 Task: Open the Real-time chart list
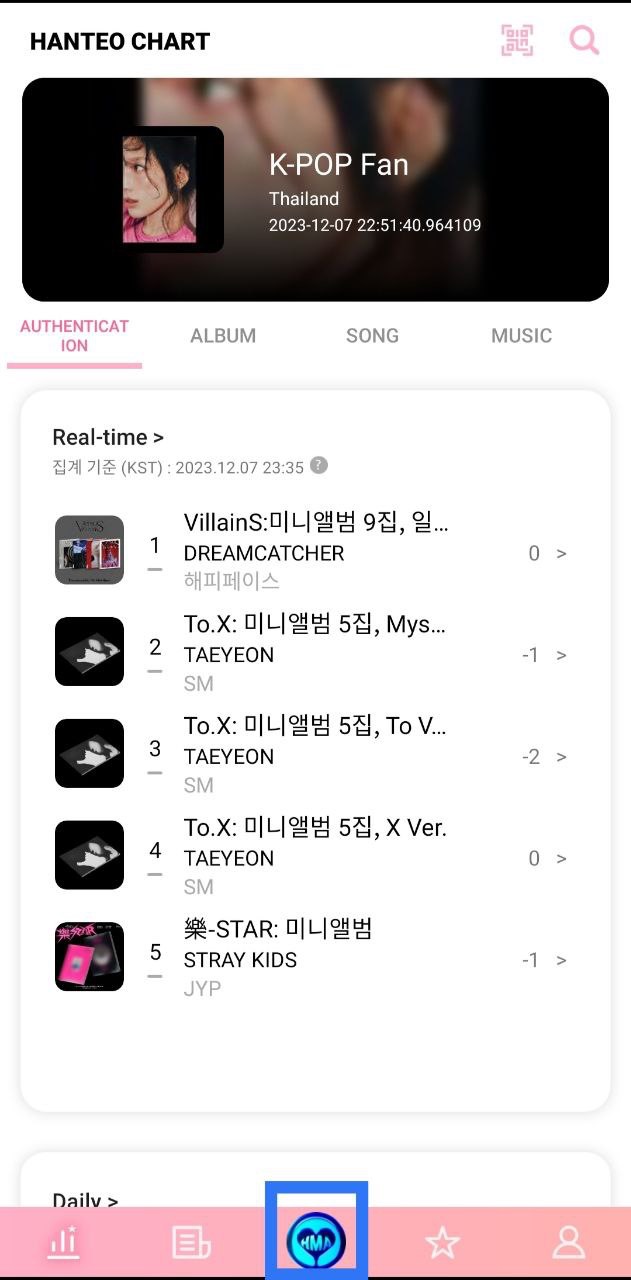108,437
